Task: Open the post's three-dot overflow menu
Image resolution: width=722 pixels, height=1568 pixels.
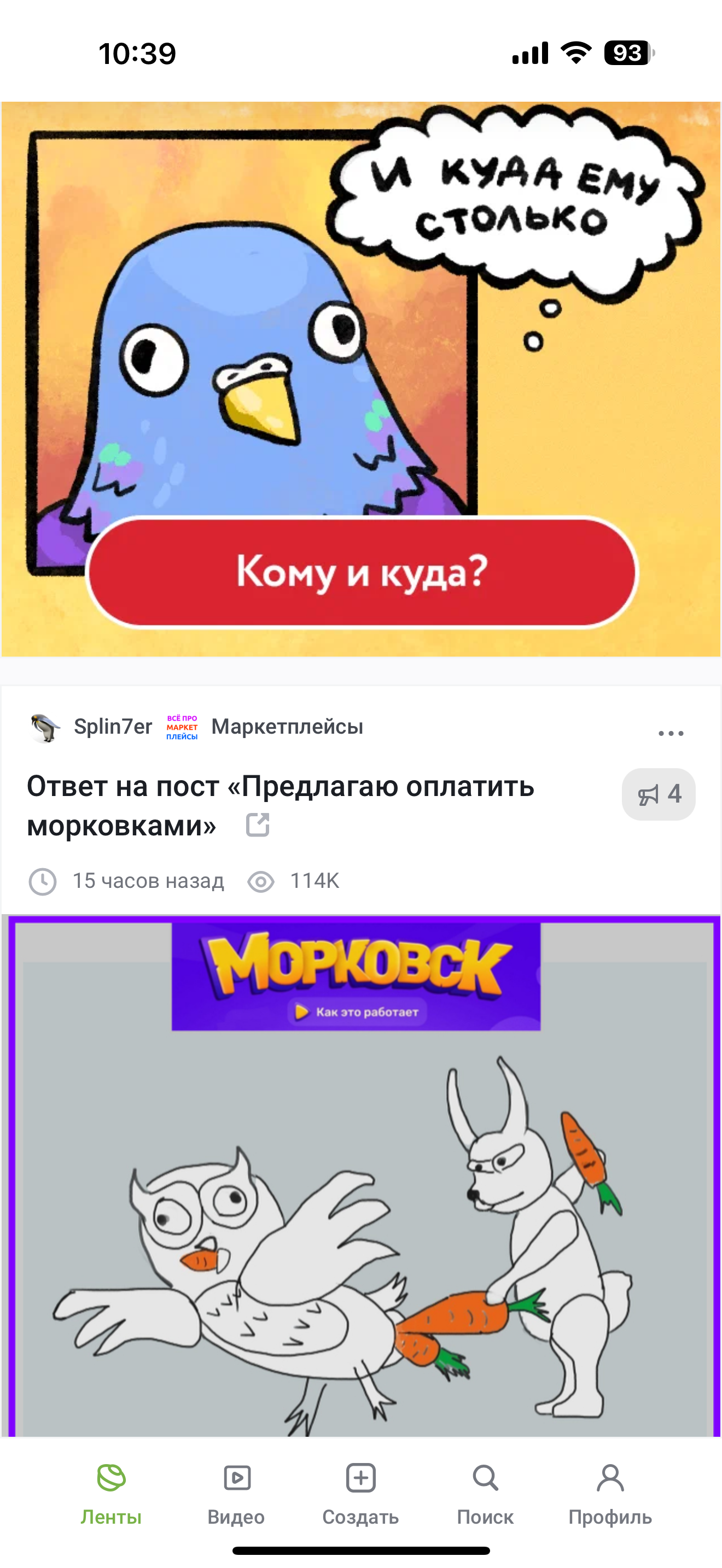Action: [670, 734]
